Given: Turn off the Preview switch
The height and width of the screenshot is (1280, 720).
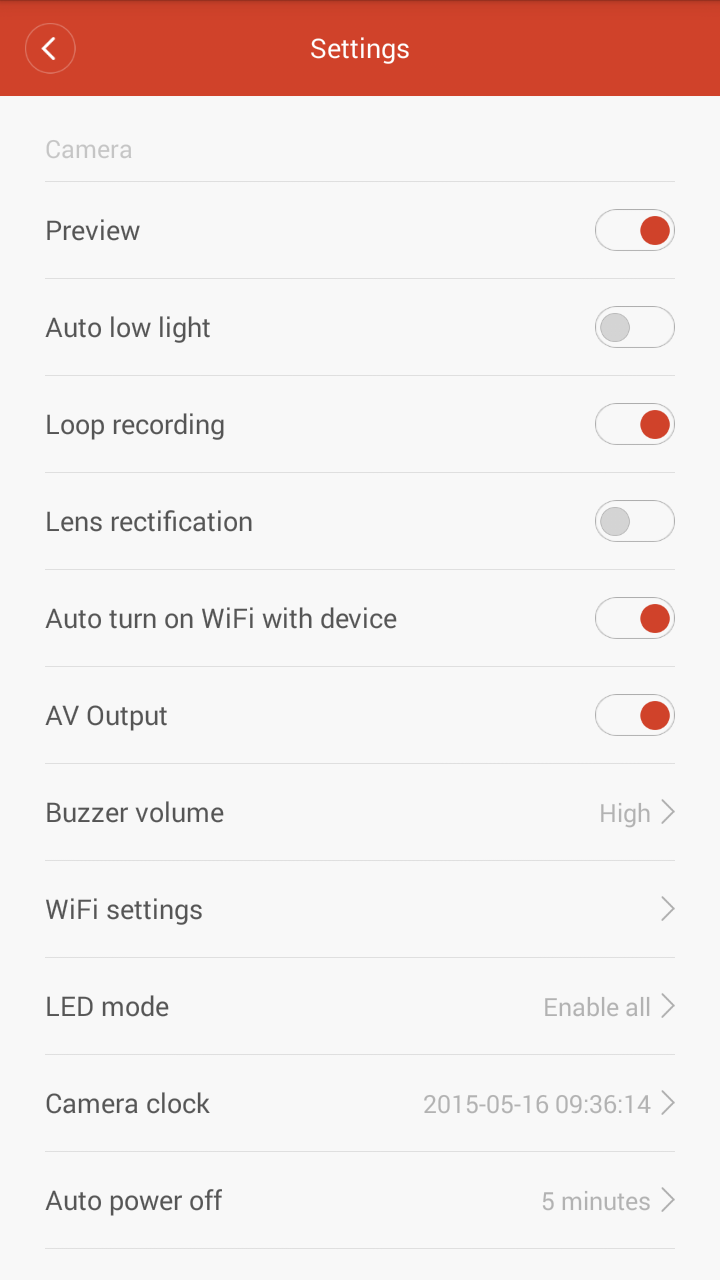Looking at the screenshot, I should [634, 231].
